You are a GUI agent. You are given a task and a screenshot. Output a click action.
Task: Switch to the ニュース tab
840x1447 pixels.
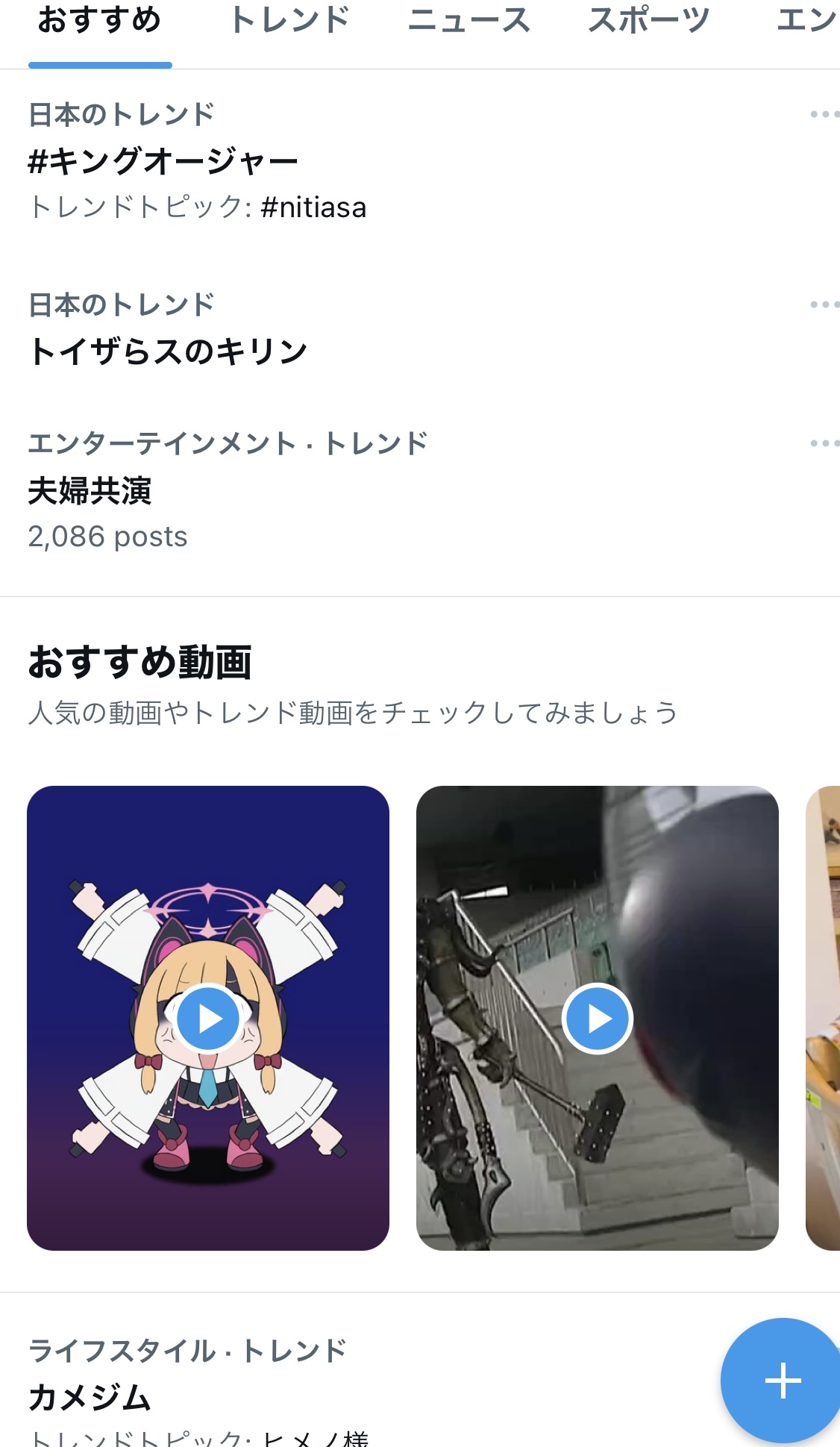click(468, 21)
